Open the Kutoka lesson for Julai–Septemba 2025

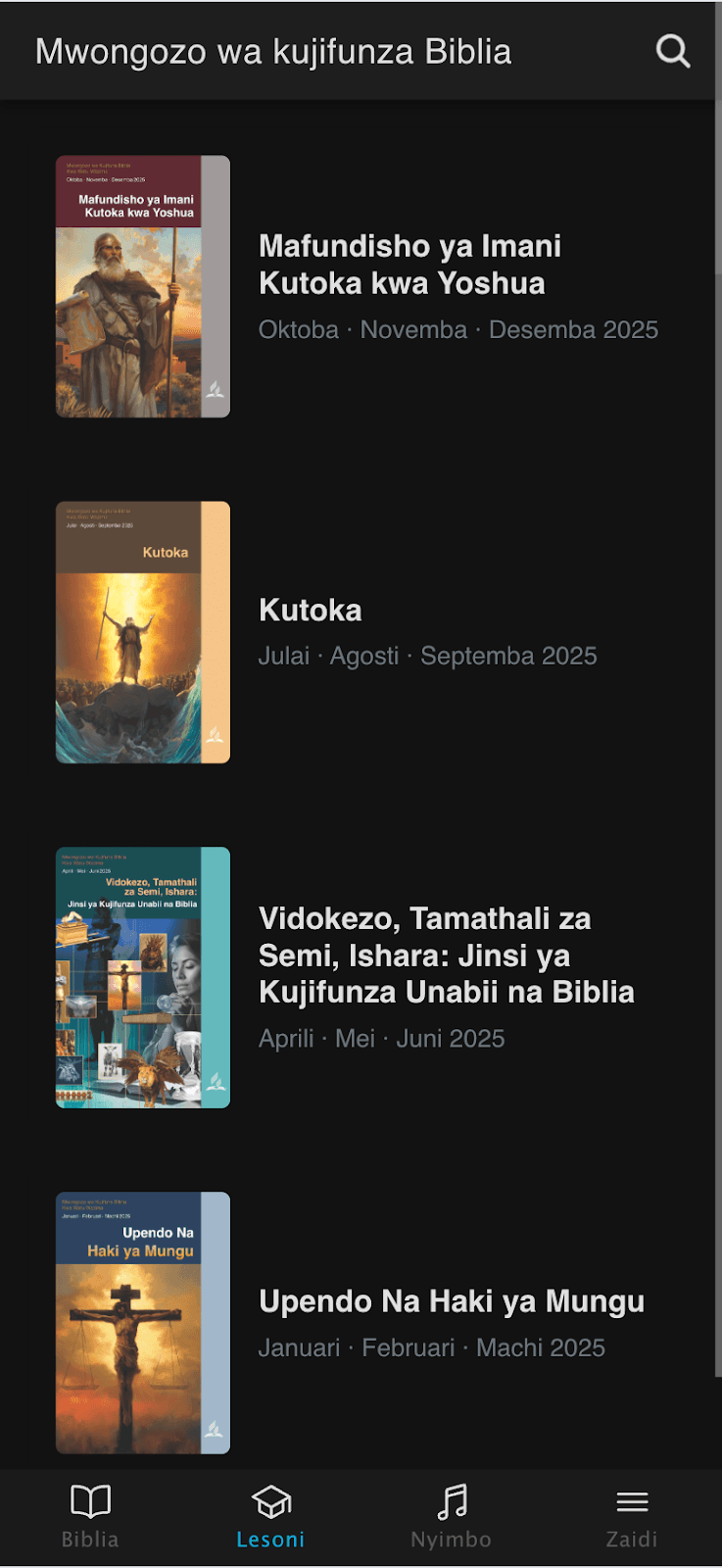[x=311, y=611]
